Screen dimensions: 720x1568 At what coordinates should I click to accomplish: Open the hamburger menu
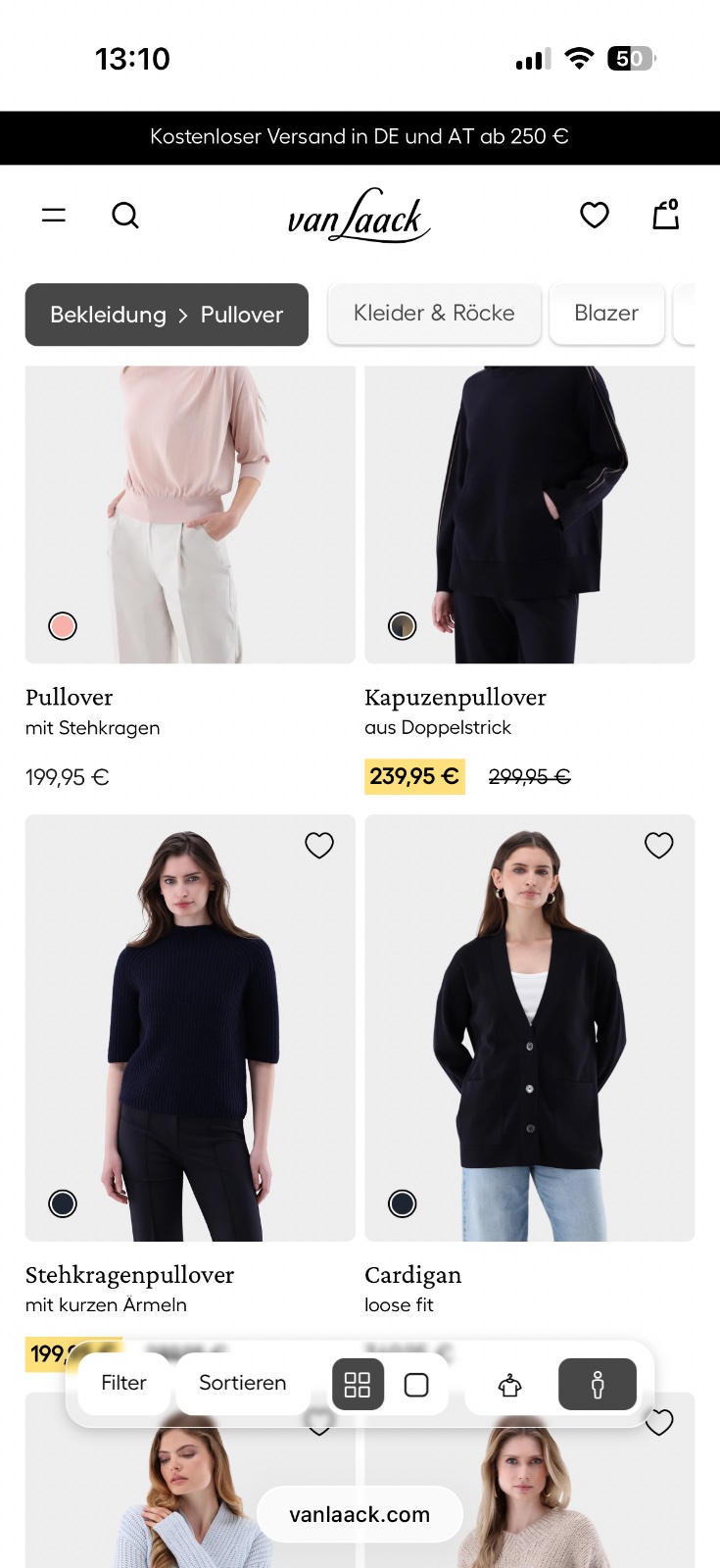point(54,215)
